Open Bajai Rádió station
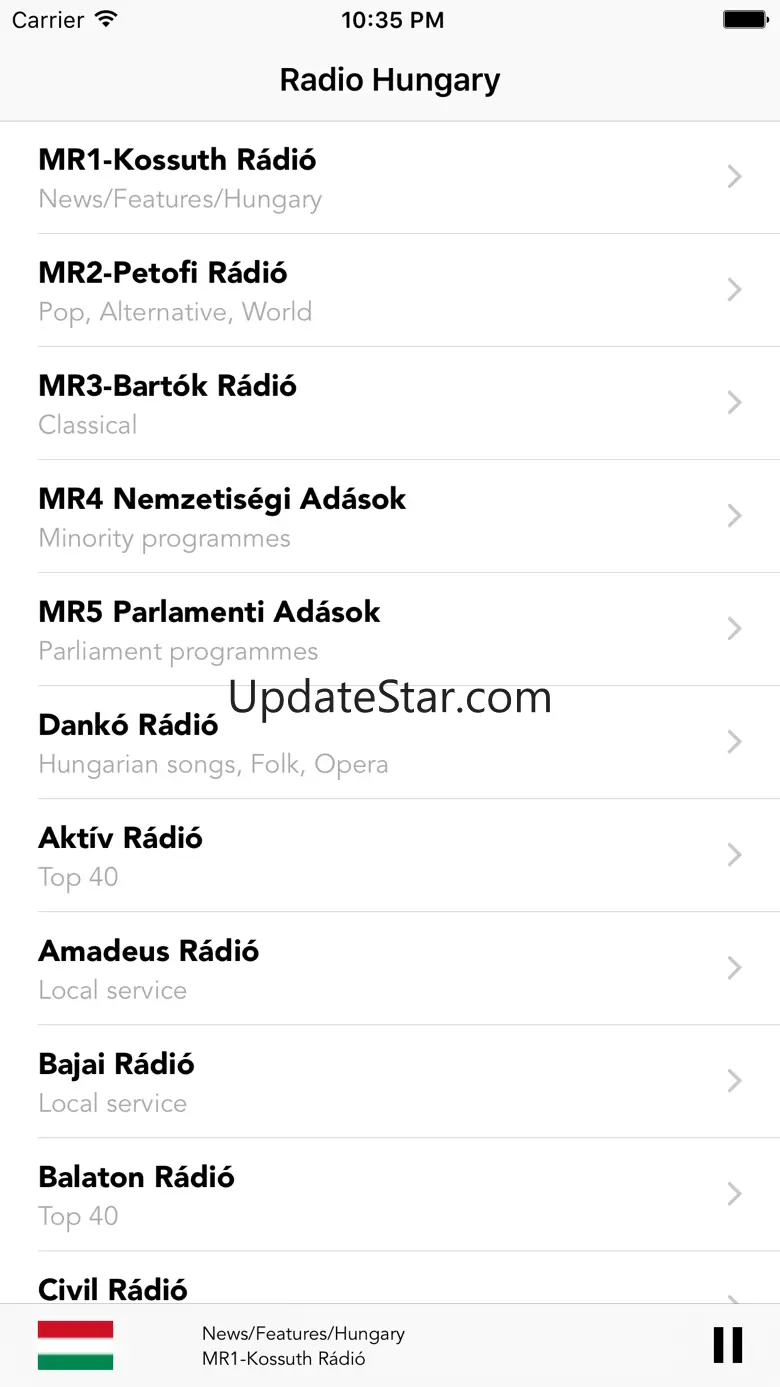 click(390, 1082)
